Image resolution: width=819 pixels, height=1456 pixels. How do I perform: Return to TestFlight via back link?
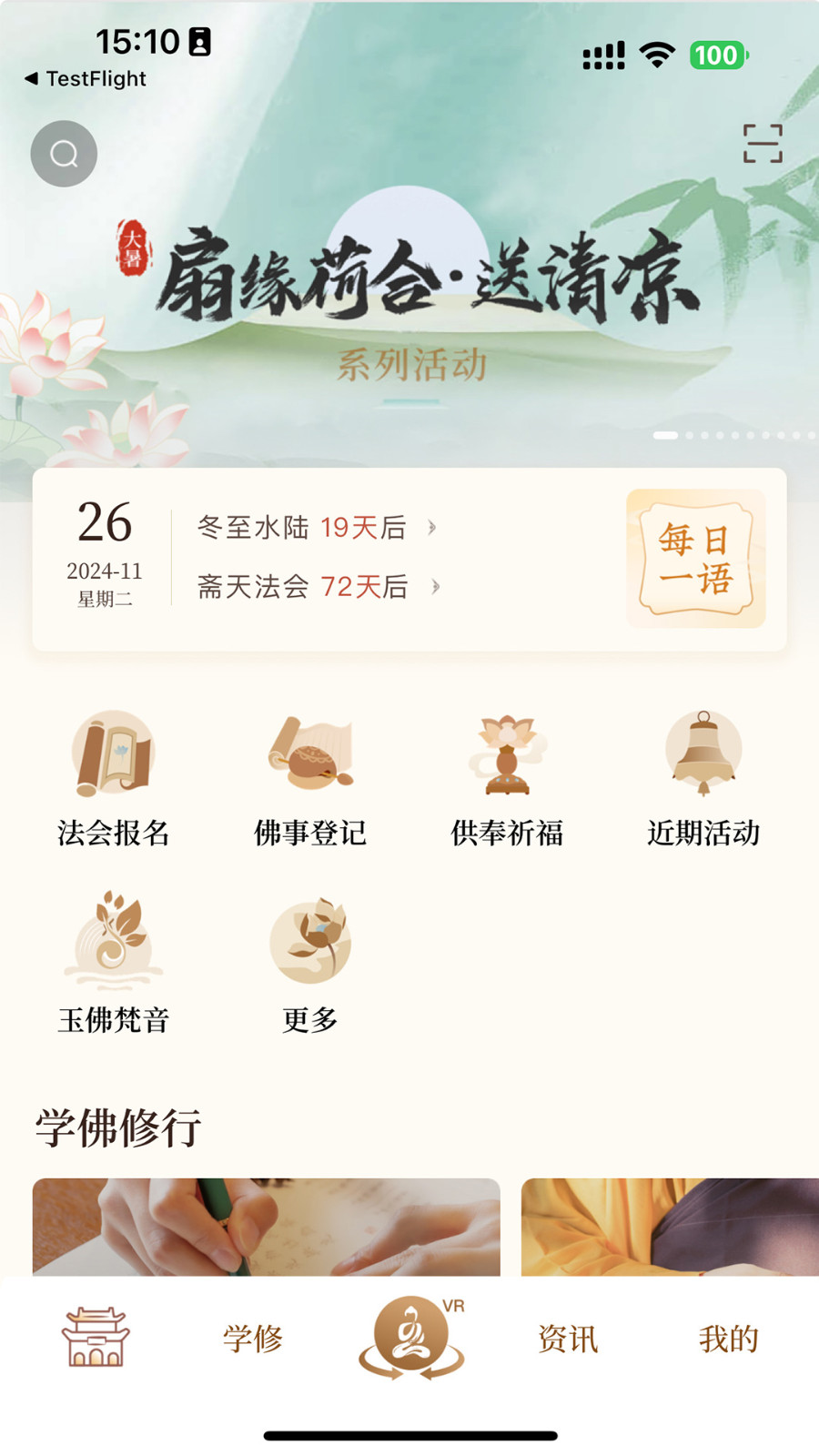point(86,78)
